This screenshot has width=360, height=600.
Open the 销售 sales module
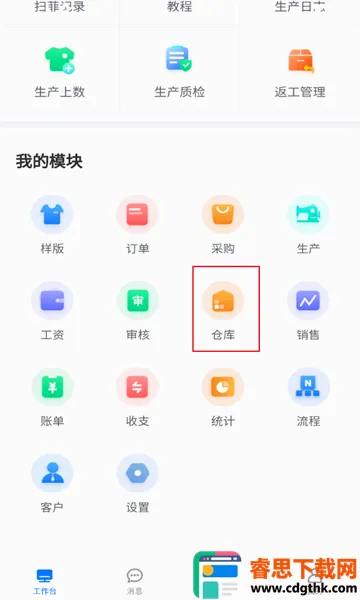(308, 311)
